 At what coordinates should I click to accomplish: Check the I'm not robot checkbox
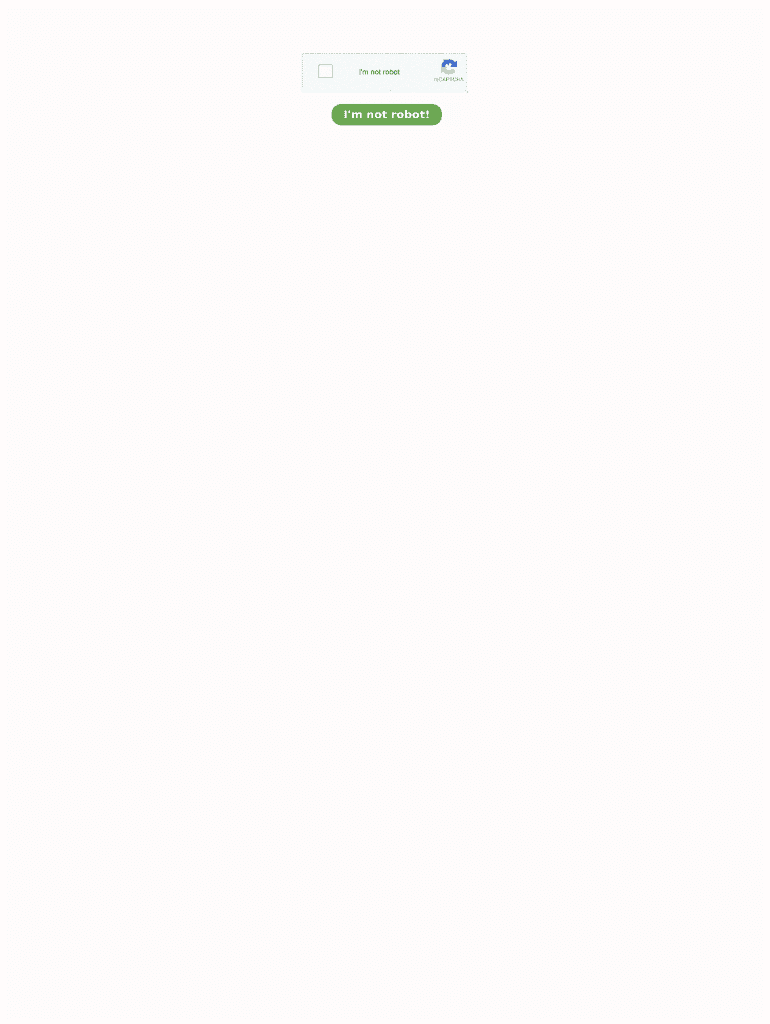[x=325, y=71]
